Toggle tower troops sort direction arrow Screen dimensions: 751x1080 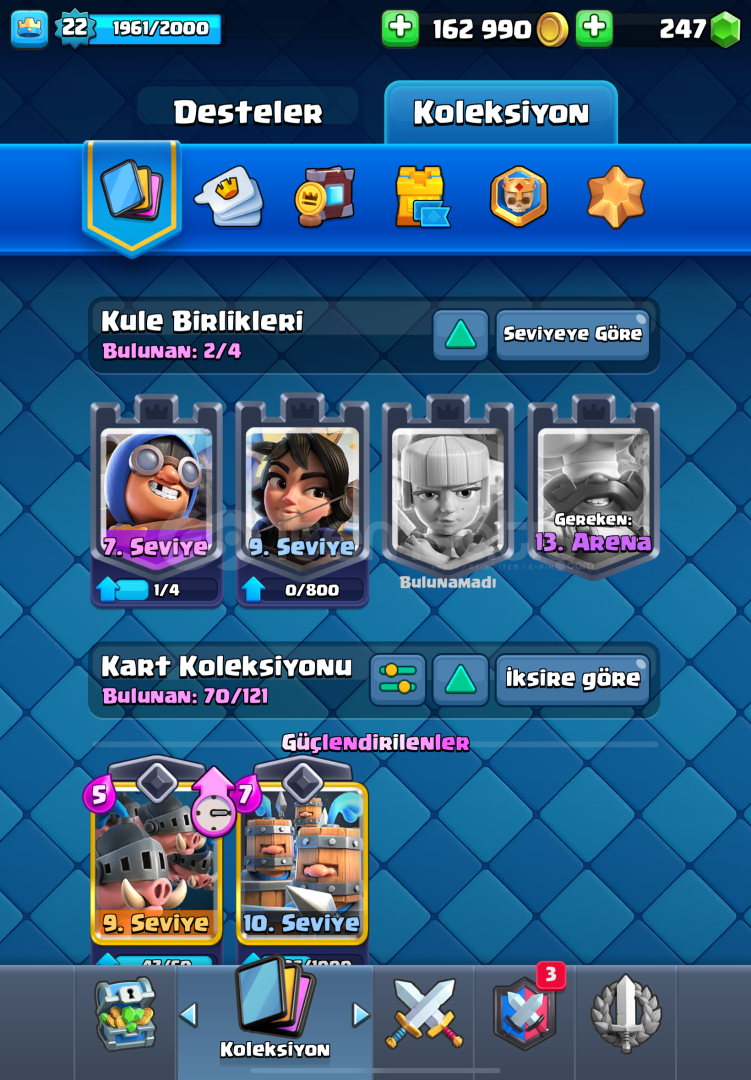pyautogui.click(x=460, y=334)
